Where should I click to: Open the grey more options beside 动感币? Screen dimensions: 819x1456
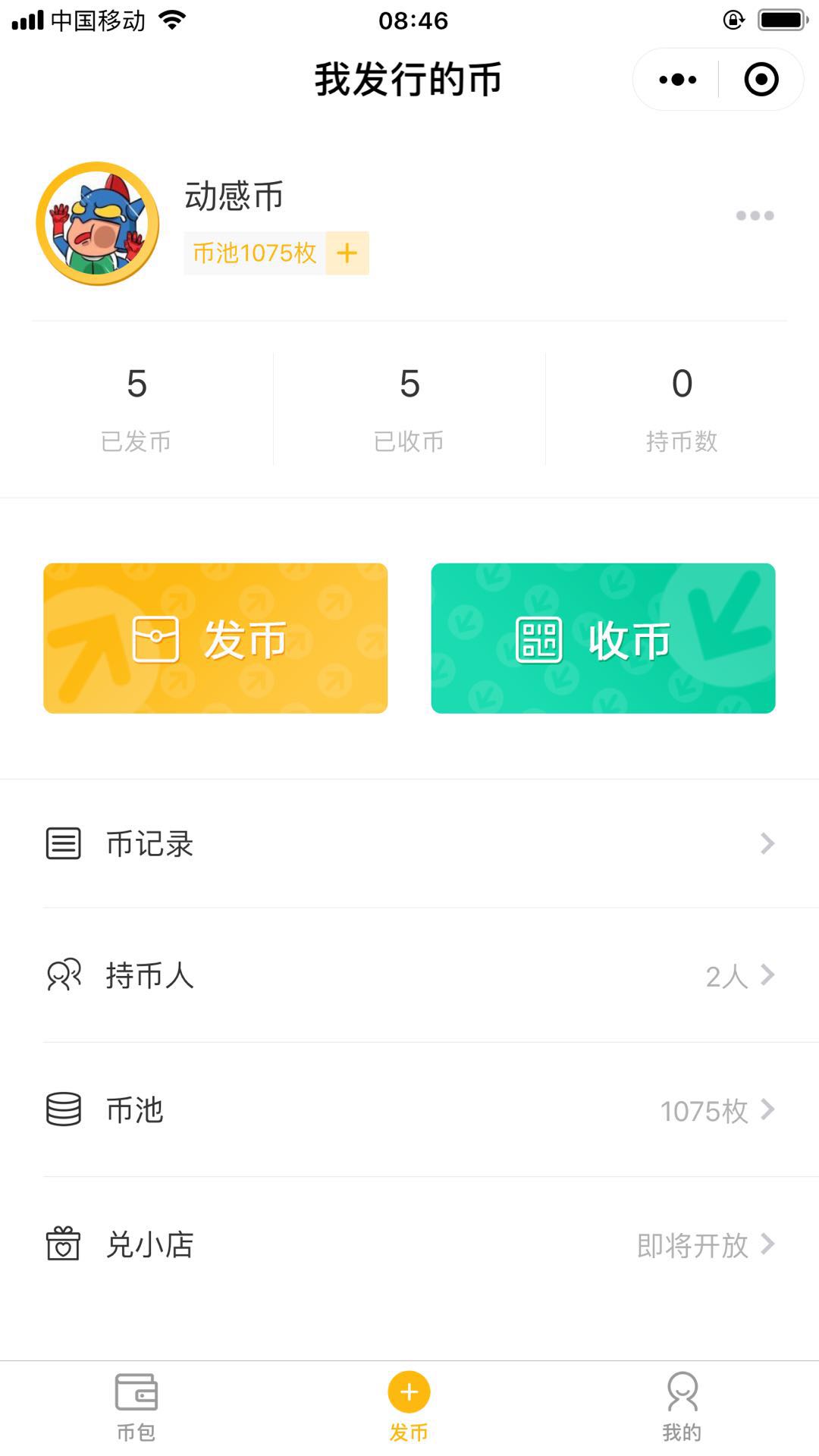[755, 216]
